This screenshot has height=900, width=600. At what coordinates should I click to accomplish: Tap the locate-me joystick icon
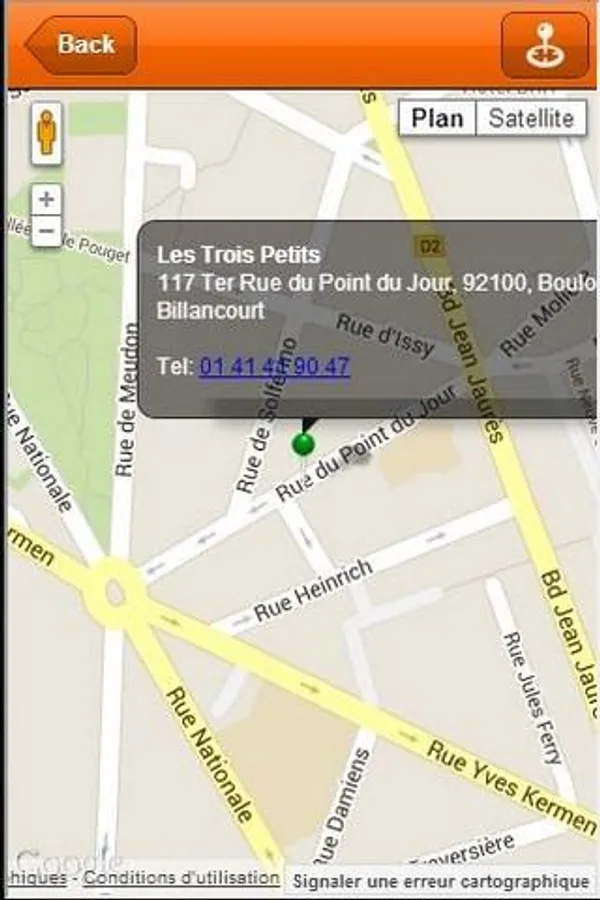click(x=545, y=45)
